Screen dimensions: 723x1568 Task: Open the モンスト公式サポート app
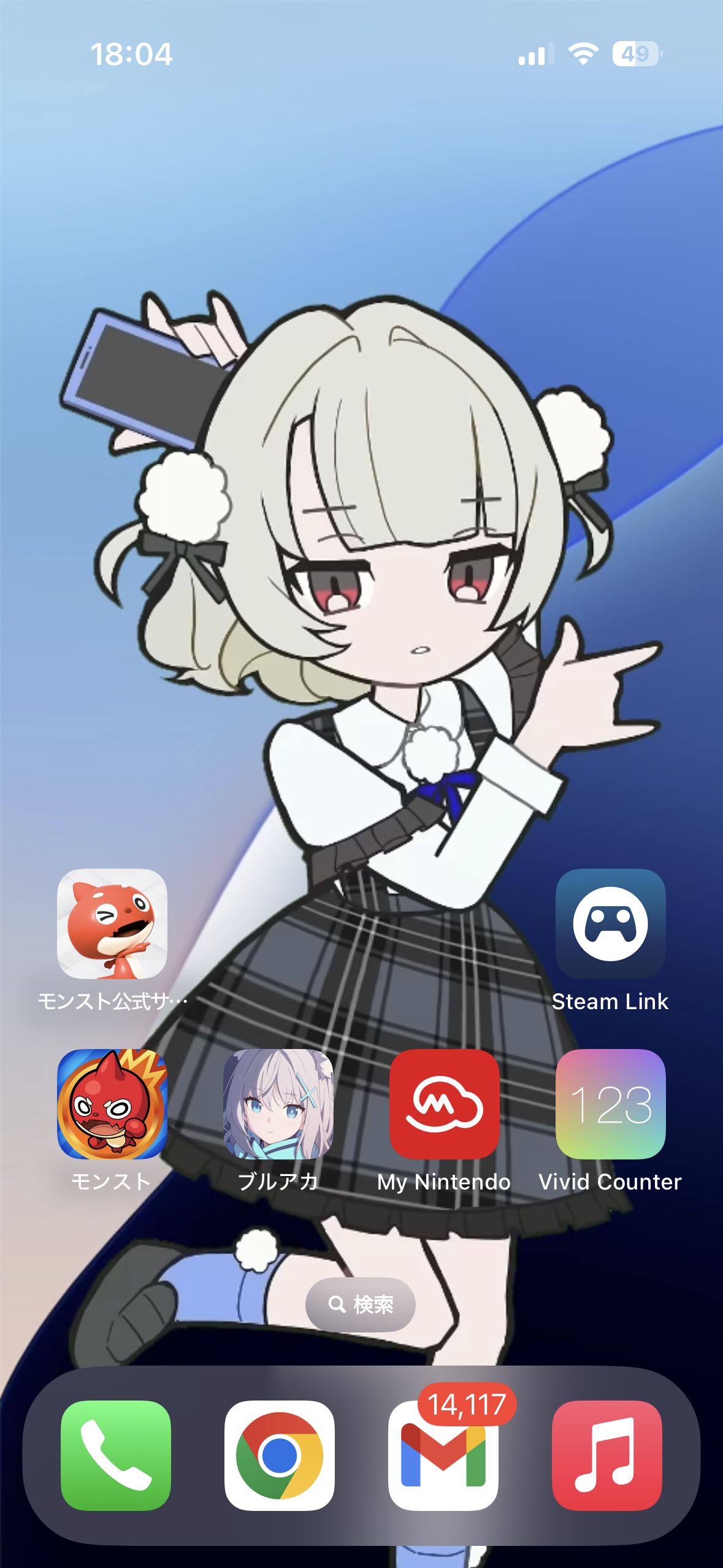[112, 924]
